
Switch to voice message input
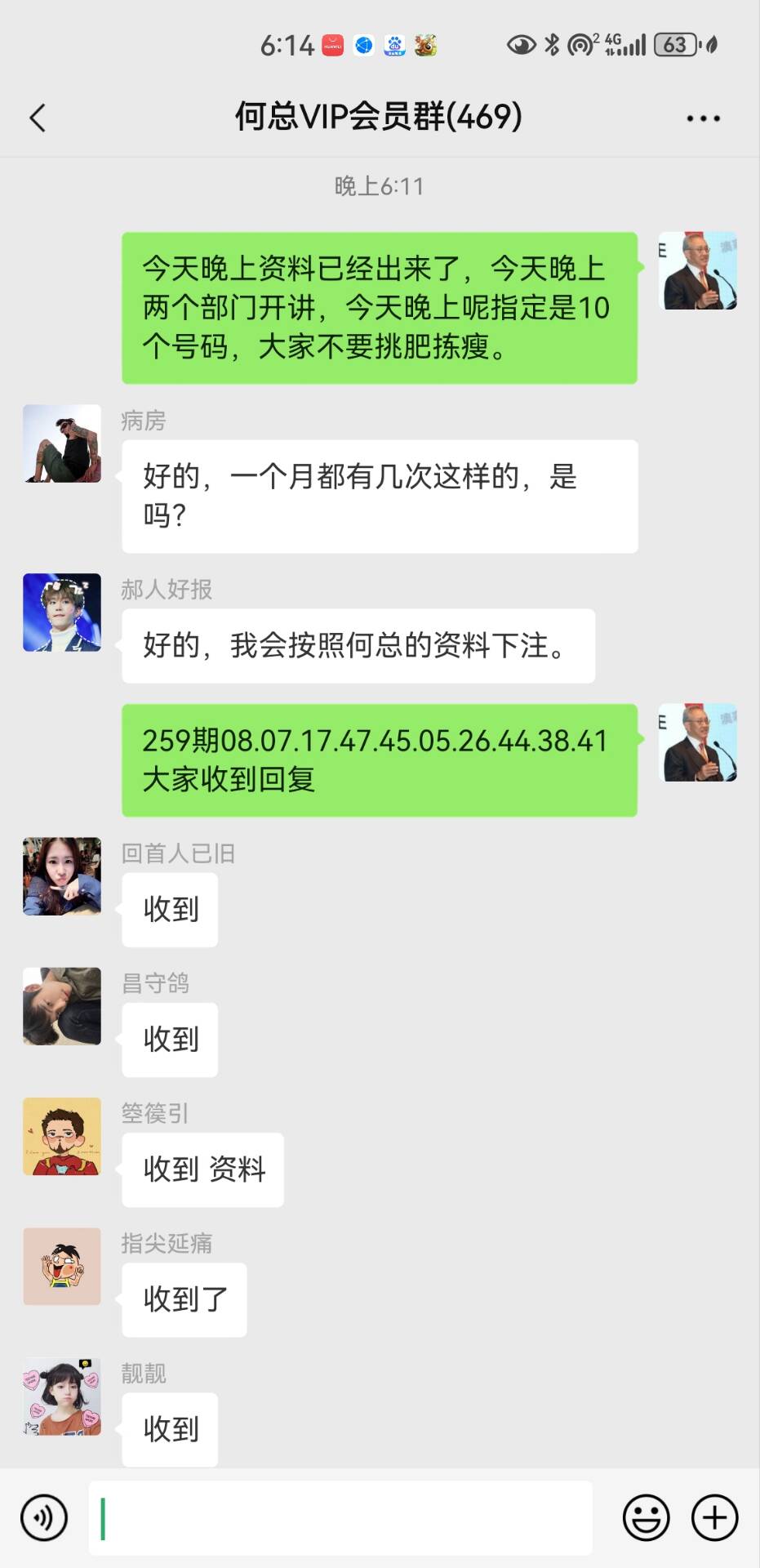(x=44, y=1517)
